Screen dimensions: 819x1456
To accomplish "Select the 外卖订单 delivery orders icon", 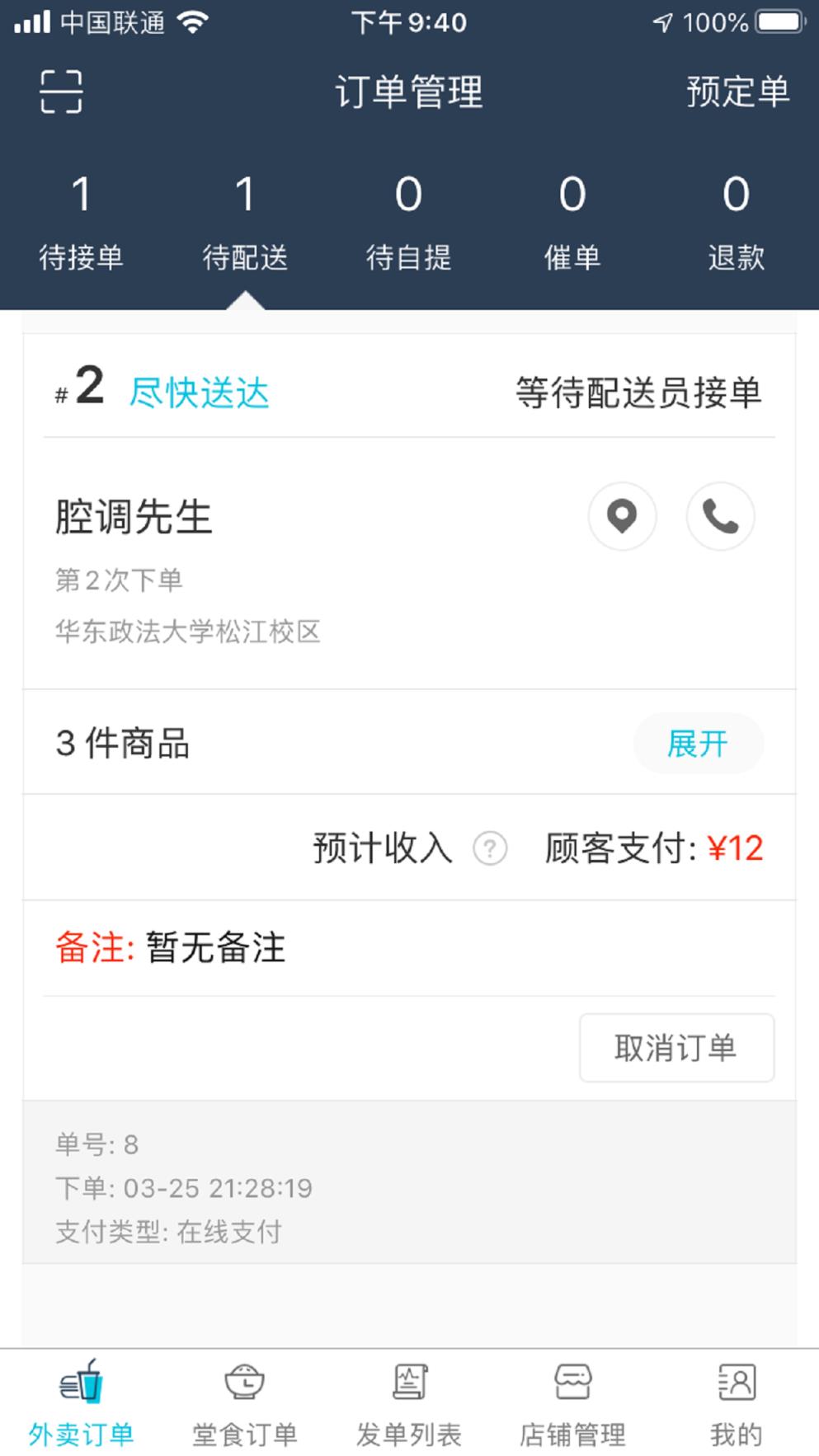I will 80,1388.
